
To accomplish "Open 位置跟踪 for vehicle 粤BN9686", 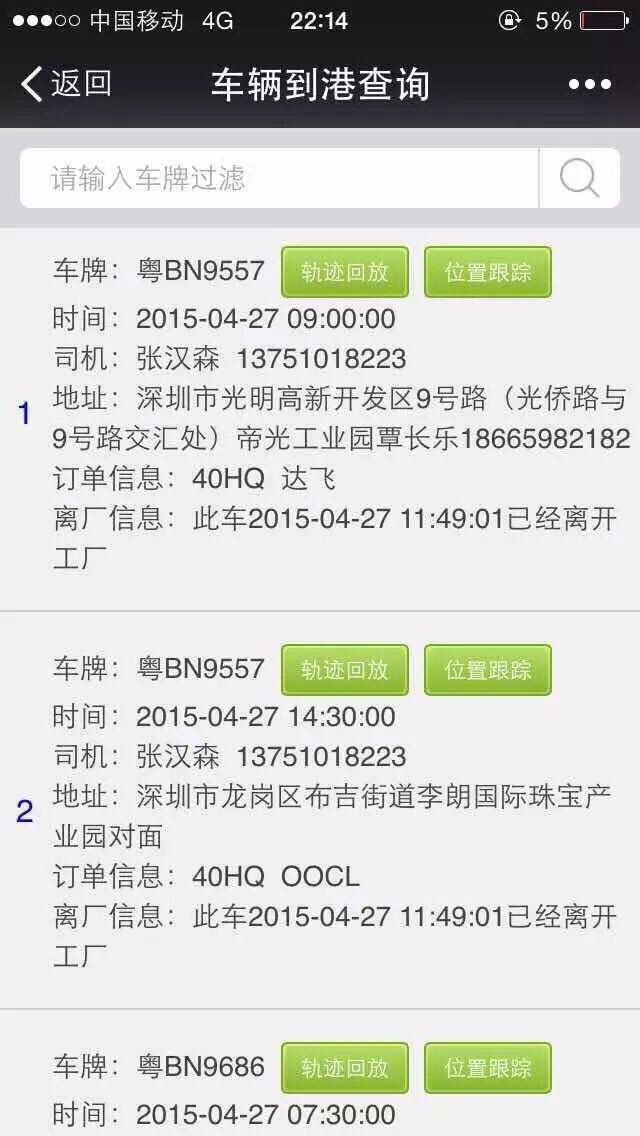I will tap(488, 1067).
